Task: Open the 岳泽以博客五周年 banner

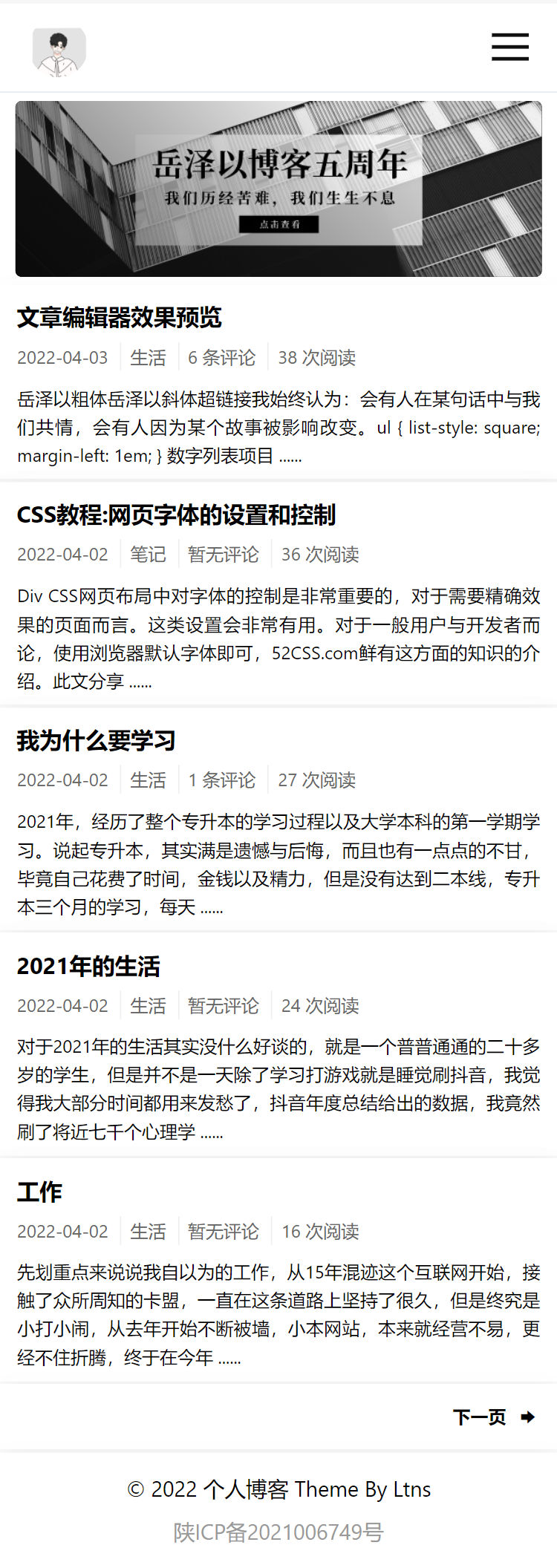Action: click(278, 189)
